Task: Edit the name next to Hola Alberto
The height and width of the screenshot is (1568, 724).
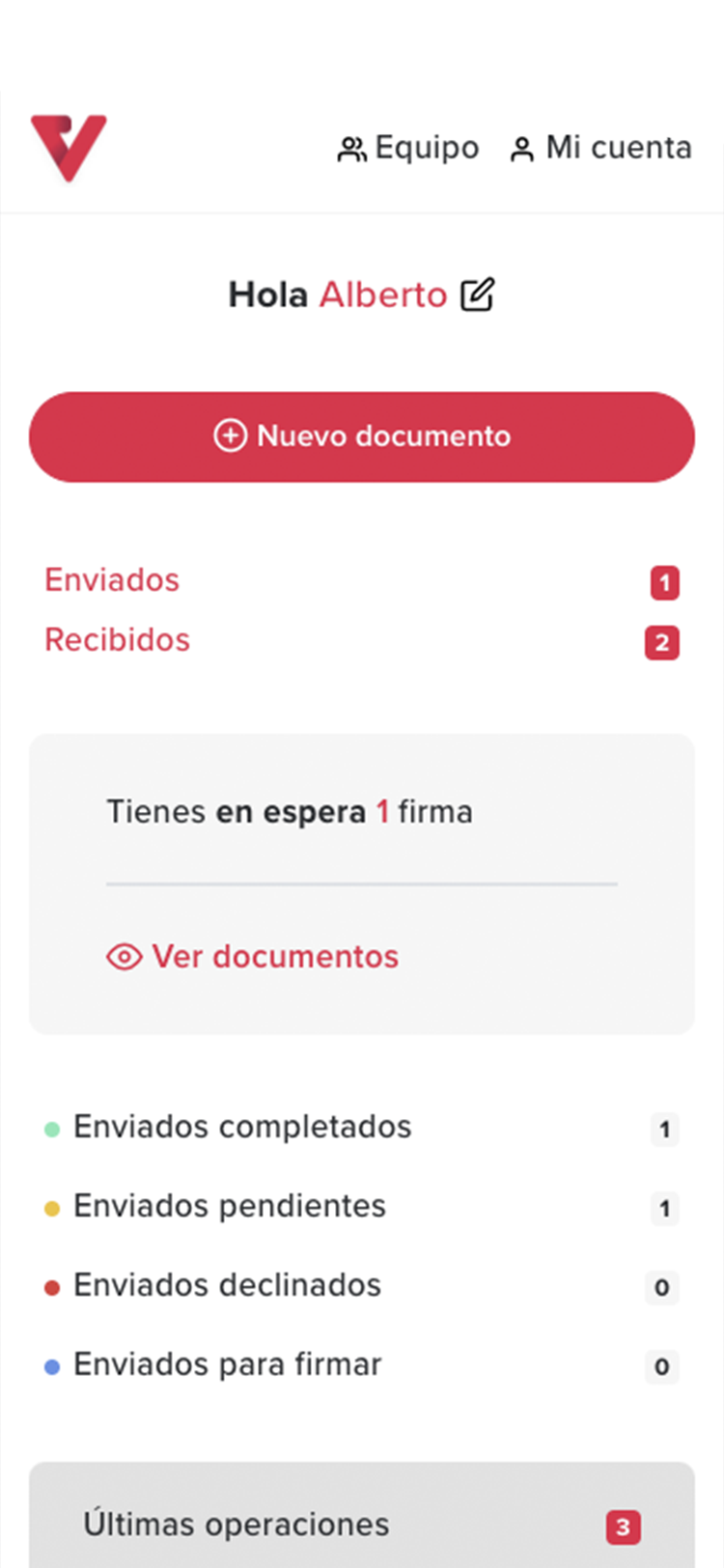Action: [477, 294]
